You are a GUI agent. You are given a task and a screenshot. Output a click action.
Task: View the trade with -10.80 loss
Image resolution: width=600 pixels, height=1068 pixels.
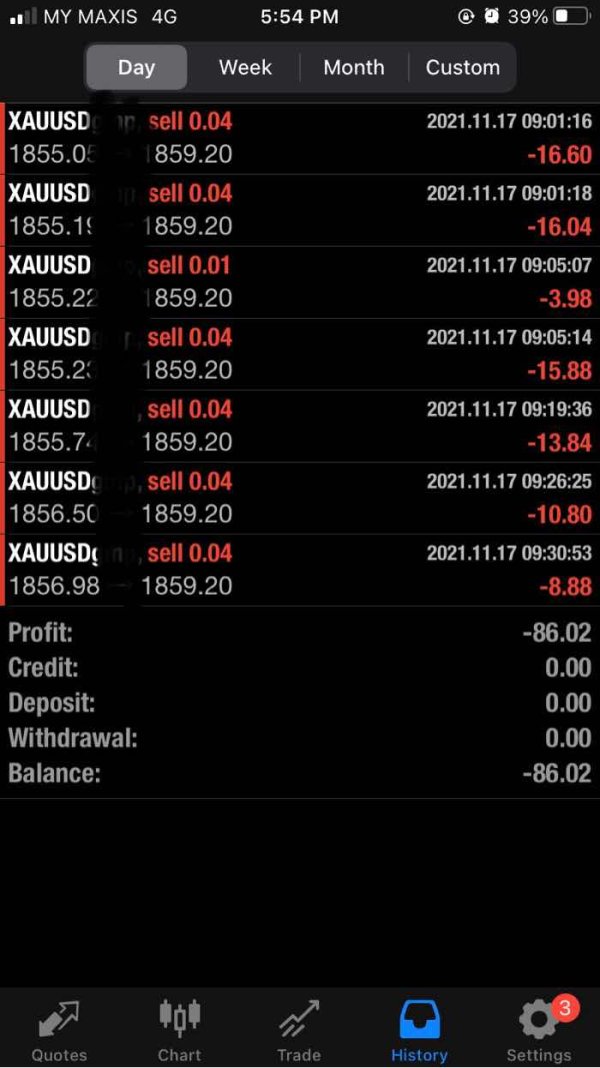[300, 498]
